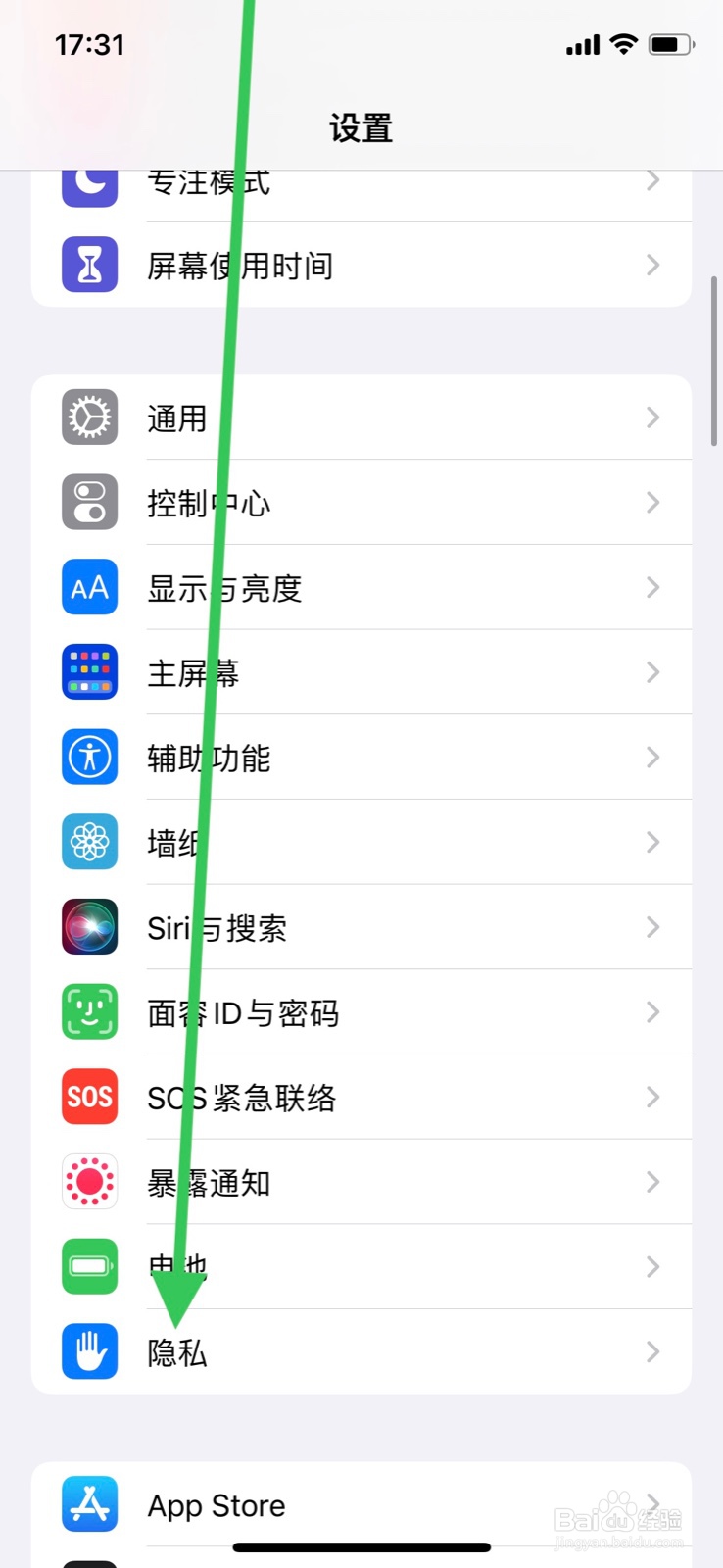Expand the 屏幕使用时间 chevron
Viewport: 723px width, 1568px height.
point(652,264)
